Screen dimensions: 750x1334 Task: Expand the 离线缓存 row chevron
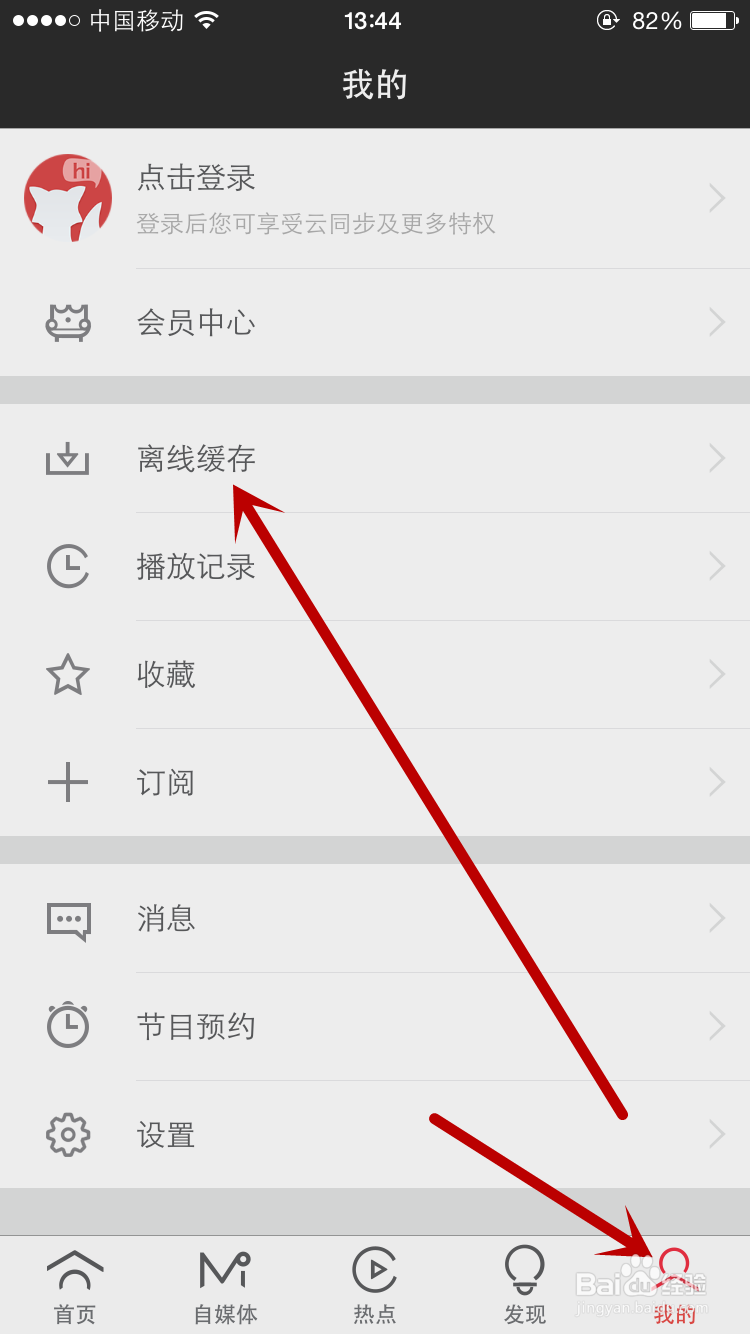coord(716,458)
